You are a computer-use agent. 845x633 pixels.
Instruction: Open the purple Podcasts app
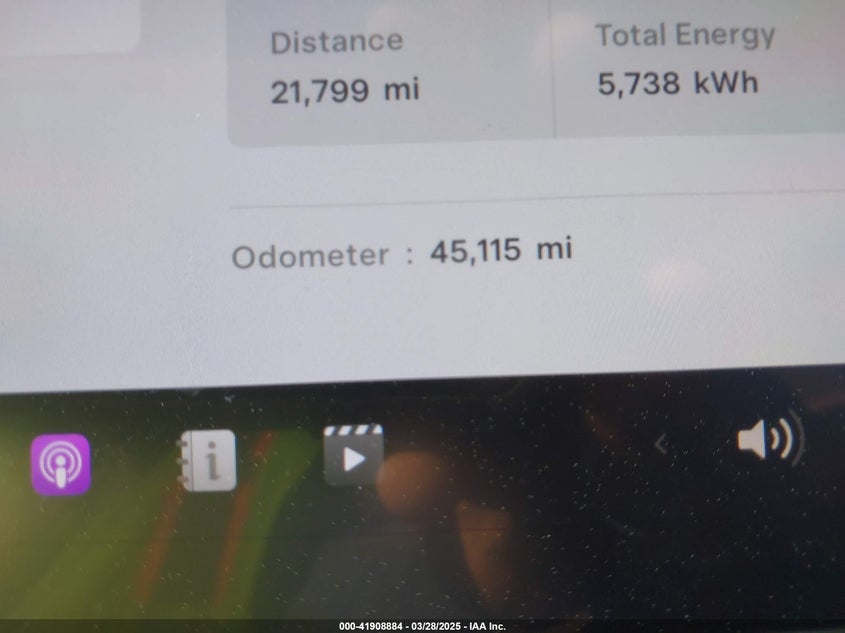click(x=60, y=465)
